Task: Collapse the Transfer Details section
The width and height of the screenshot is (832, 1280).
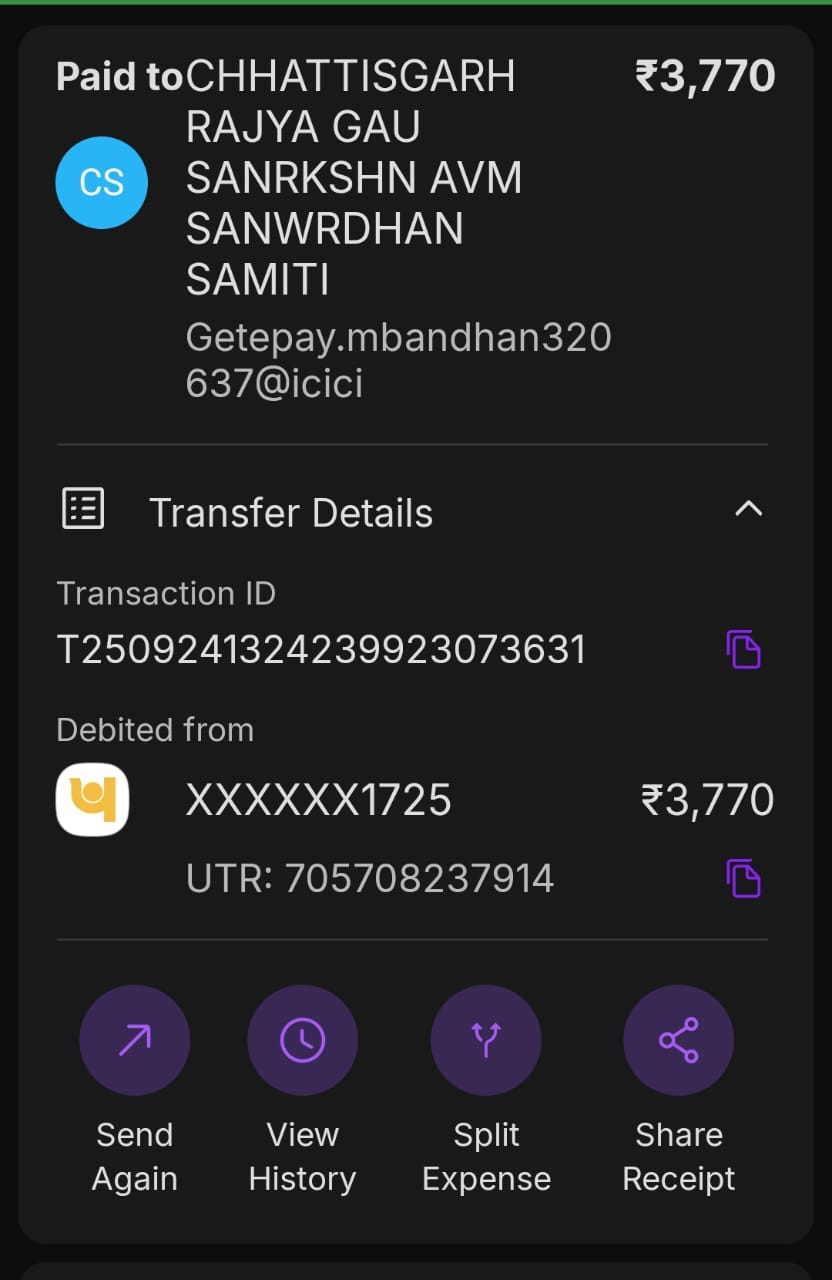Action: click(748, 509)
